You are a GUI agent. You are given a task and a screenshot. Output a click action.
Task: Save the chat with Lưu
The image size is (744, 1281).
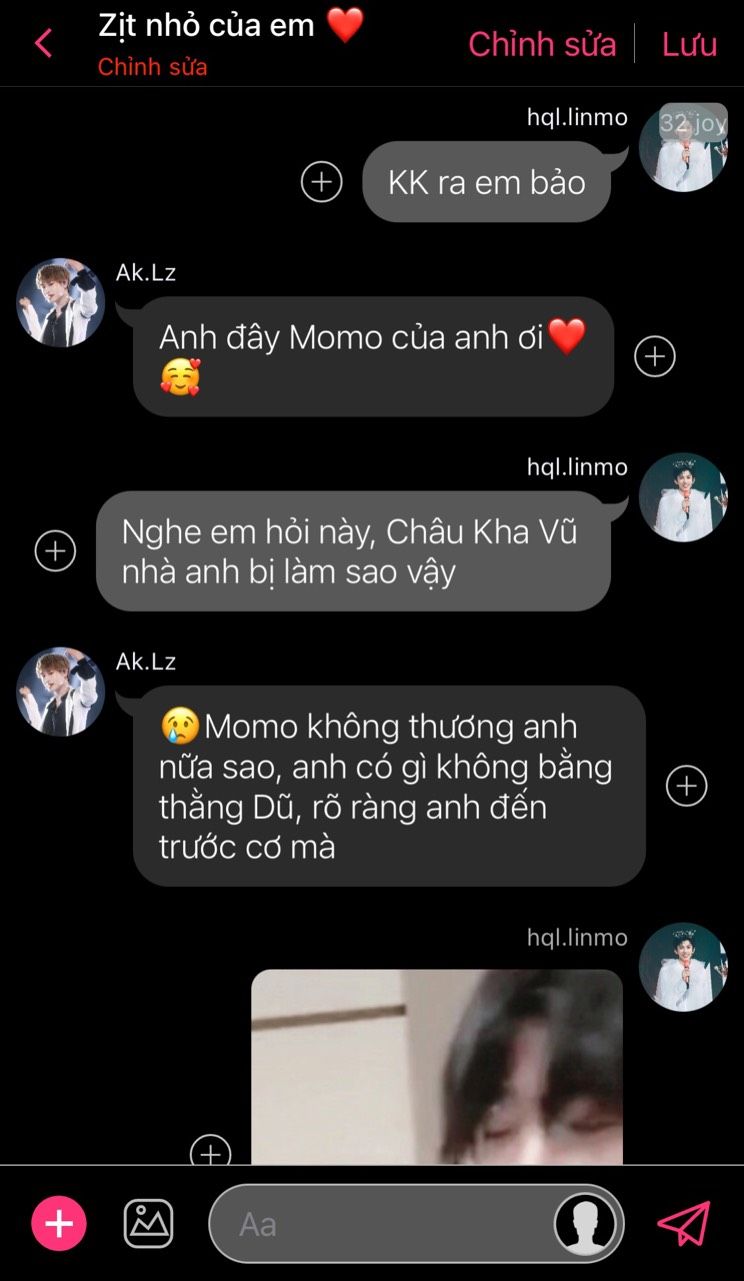click(x=689, y=44)
